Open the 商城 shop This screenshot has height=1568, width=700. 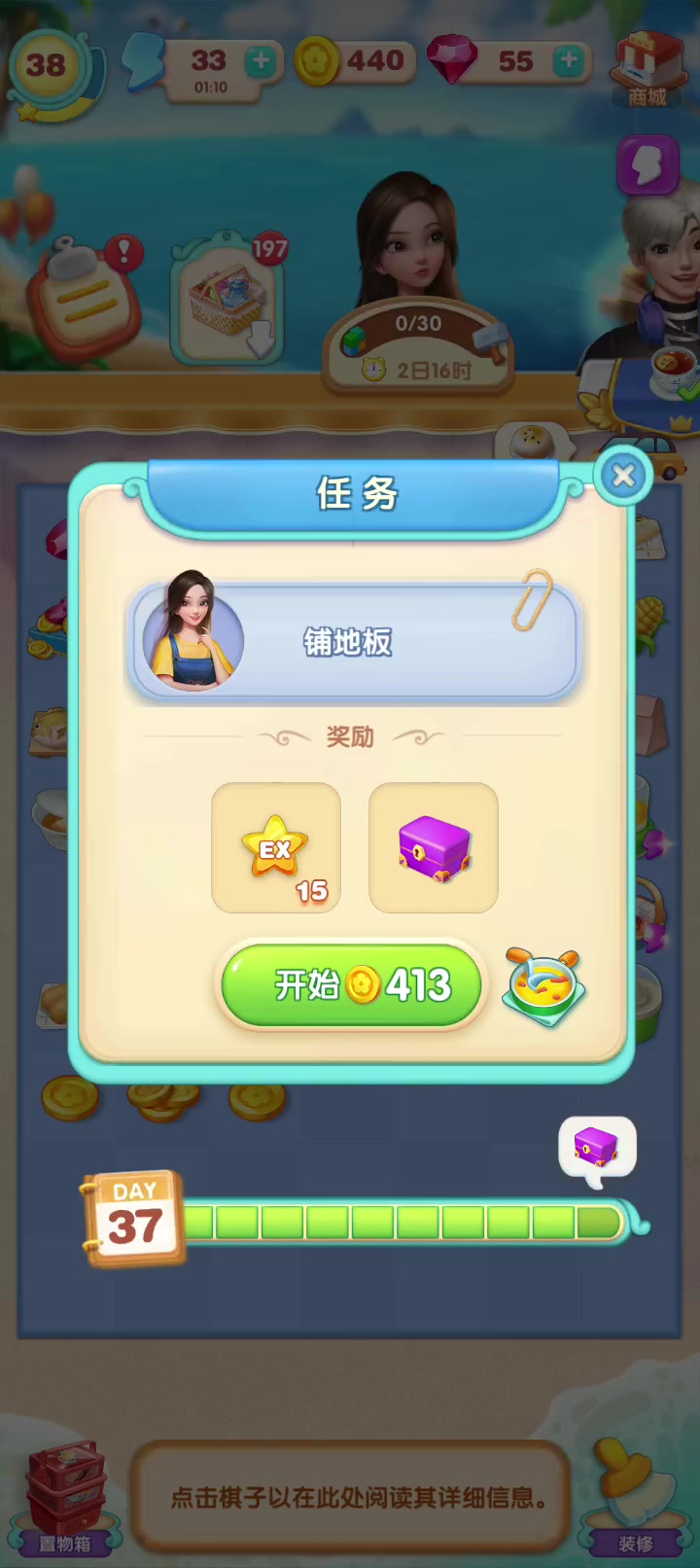(647, 68)
